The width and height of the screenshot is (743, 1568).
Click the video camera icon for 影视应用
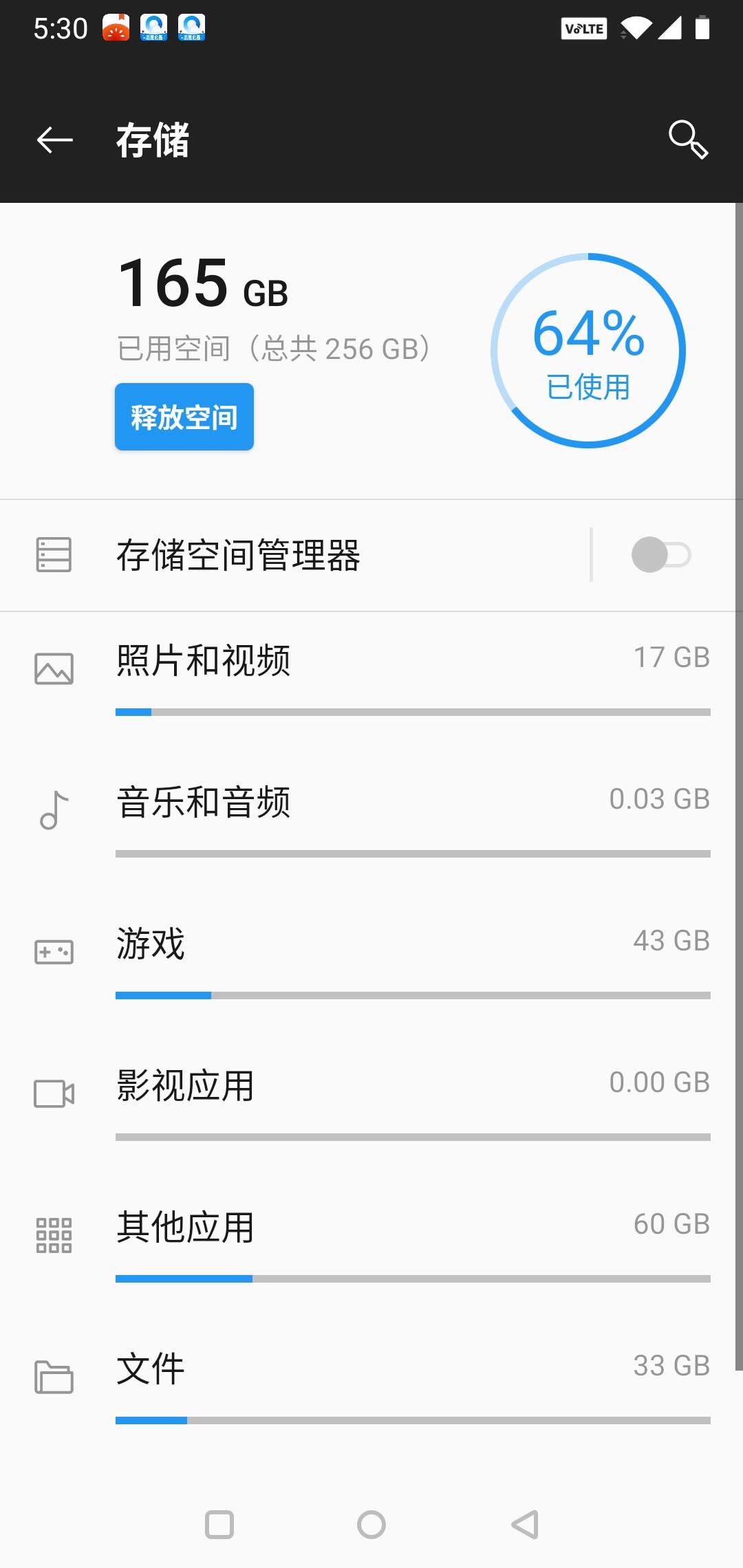click(x=53, y=1091)
